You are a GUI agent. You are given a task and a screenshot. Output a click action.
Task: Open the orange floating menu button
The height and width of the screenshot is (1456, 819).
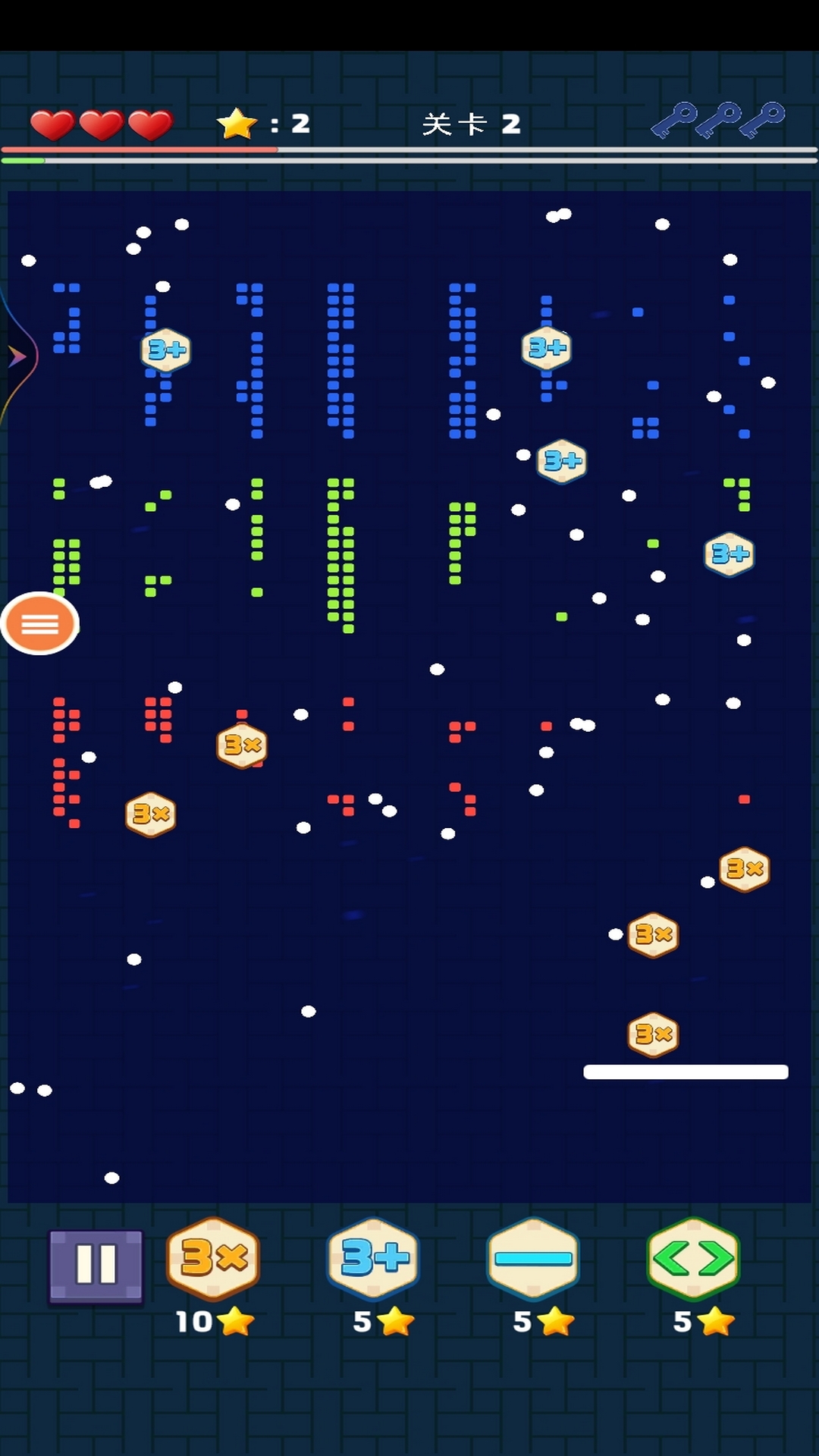click(x=40, y=623)
